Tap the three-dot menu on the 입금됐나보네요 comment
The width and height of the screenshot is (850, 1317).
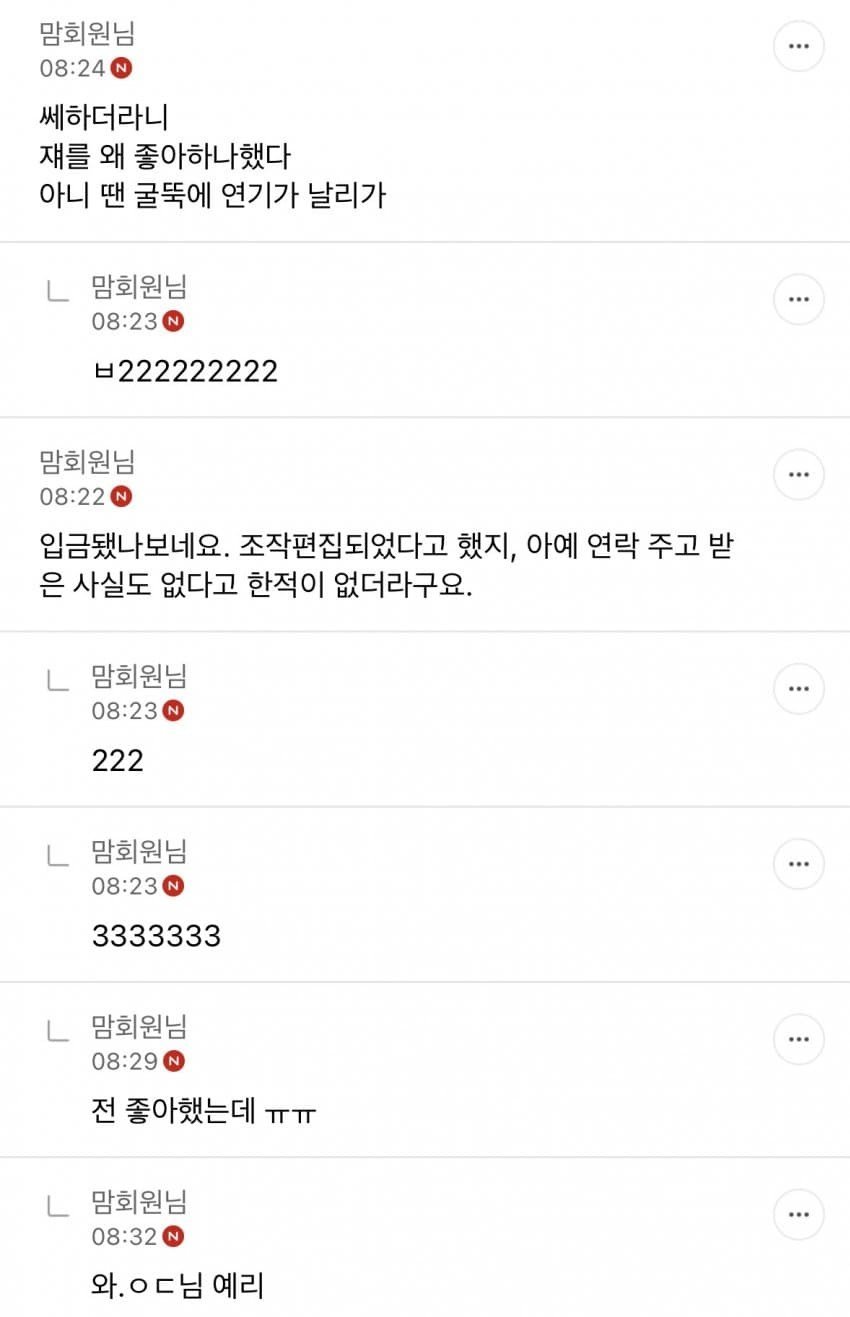[798, 474]
